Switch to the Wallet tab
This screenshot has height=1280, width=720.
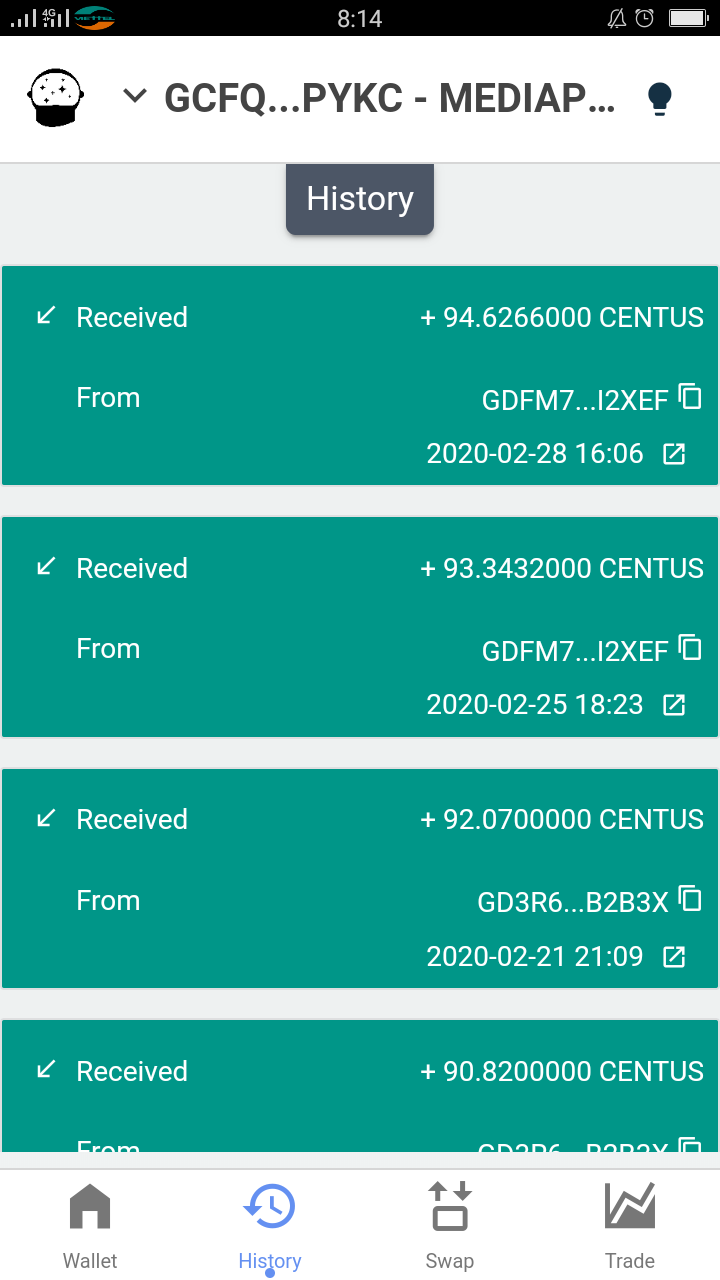[90, 1225]
